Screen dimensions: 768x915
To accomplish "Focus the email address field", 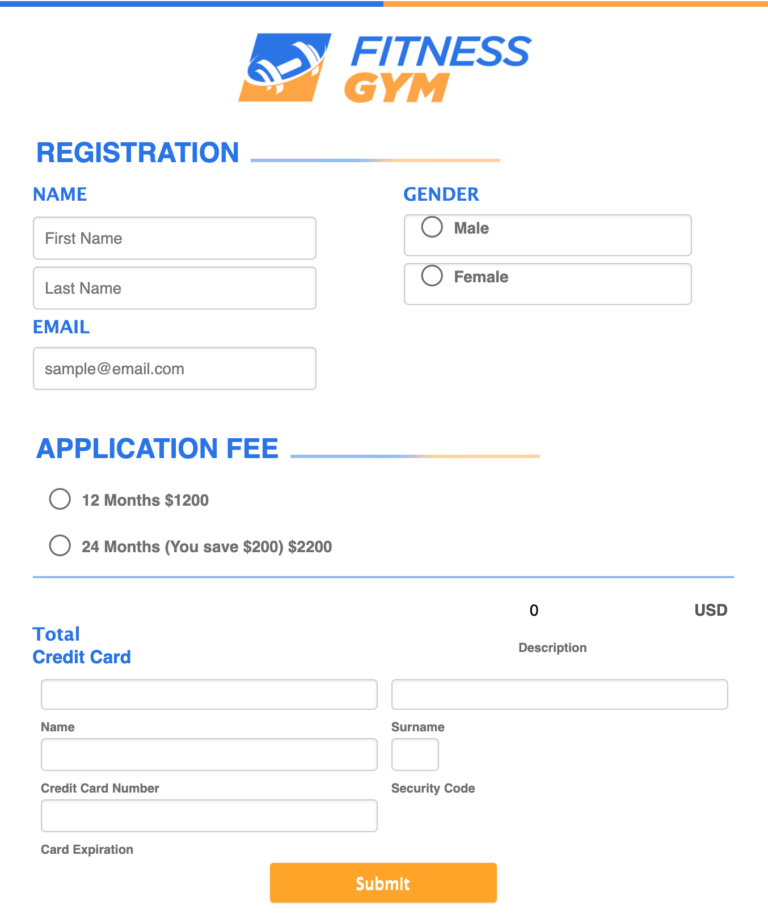I will [174, 368].
